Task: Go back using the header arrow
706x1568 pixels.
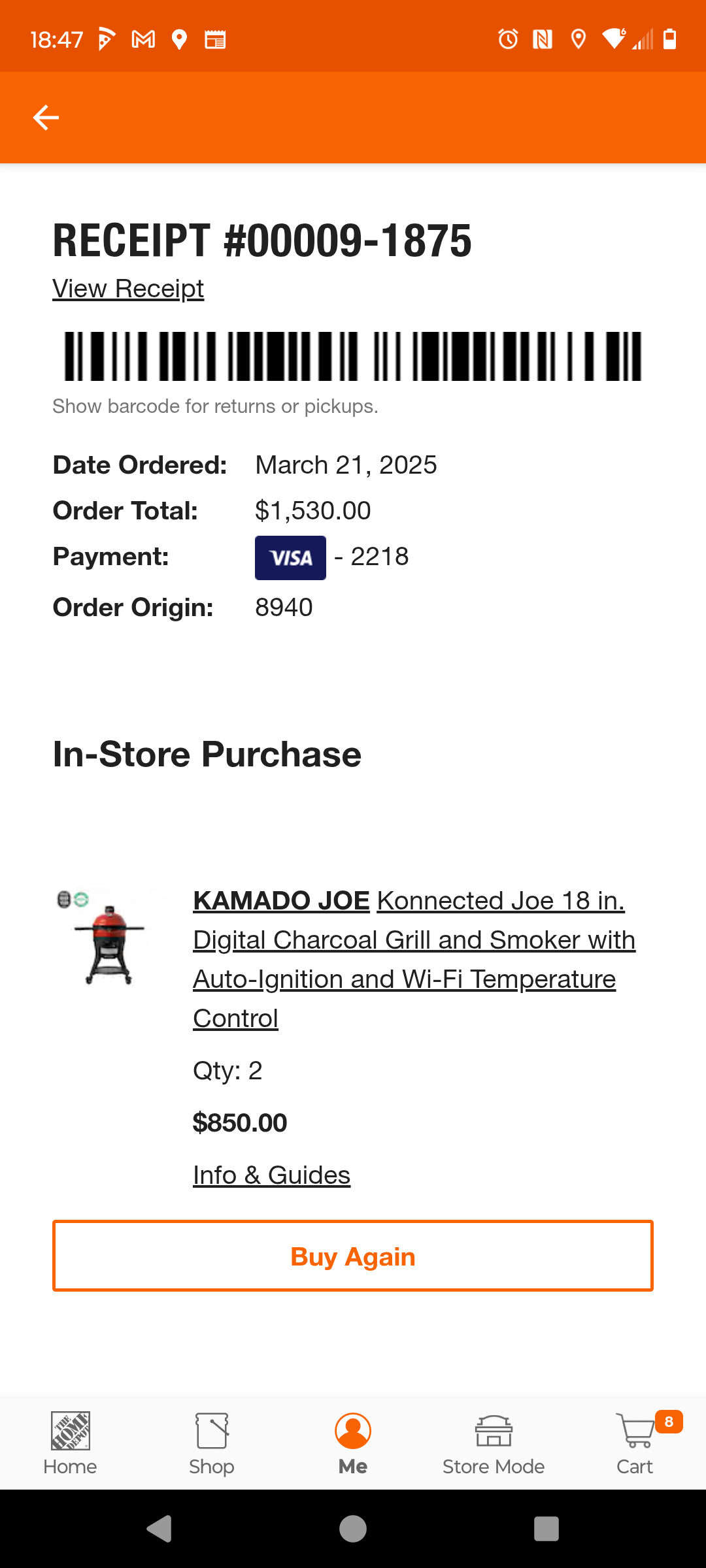Action: click(46, 118)
